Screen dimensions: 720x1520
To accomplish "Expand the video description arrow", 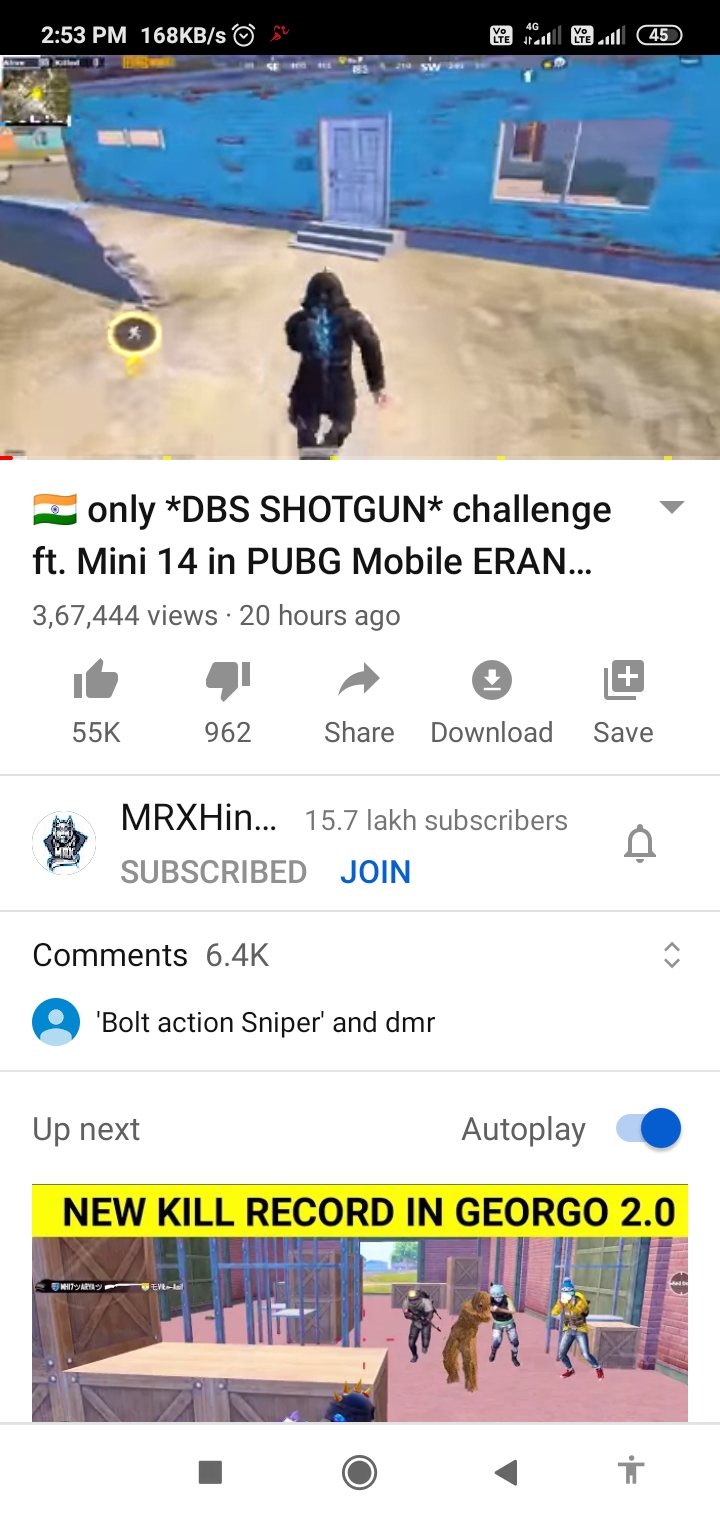I will tap(672, 508).
